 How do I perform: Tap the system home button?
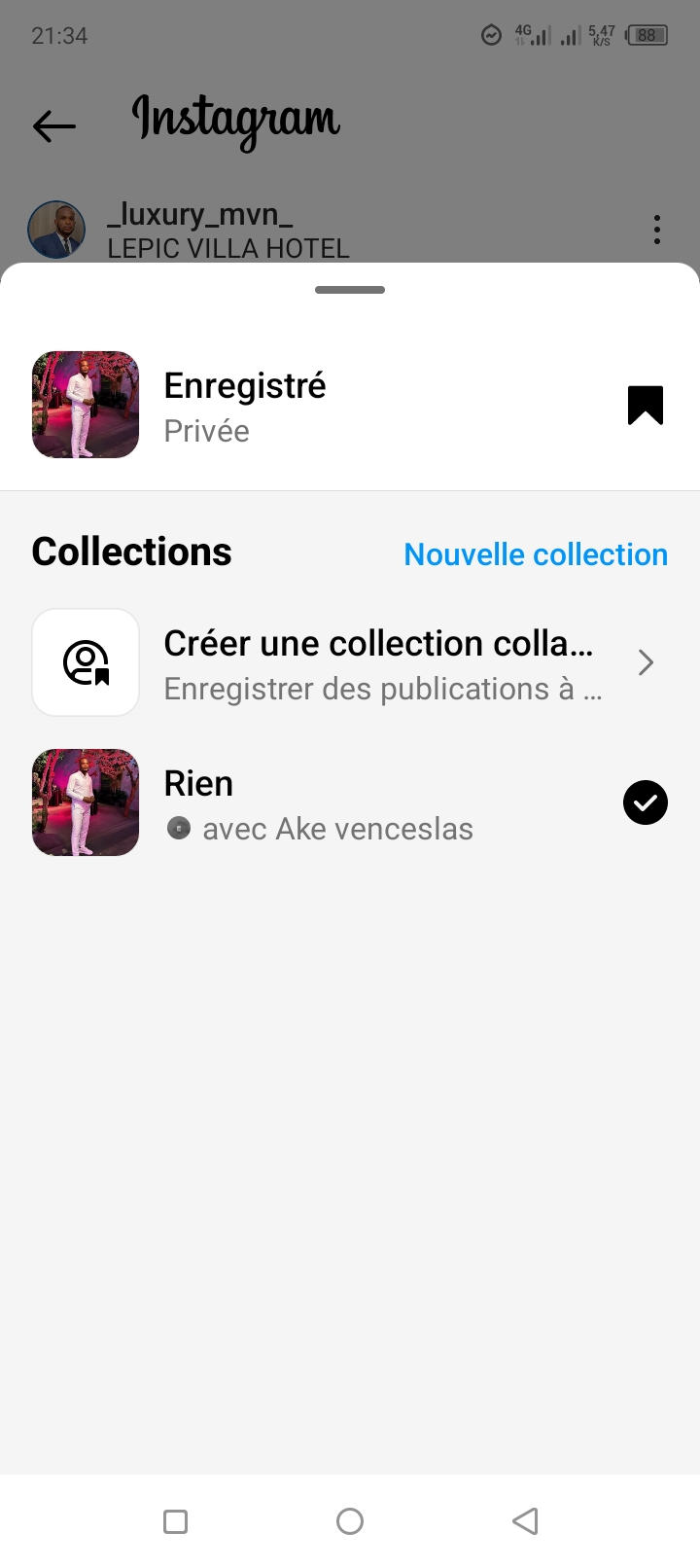(350, 1521)
